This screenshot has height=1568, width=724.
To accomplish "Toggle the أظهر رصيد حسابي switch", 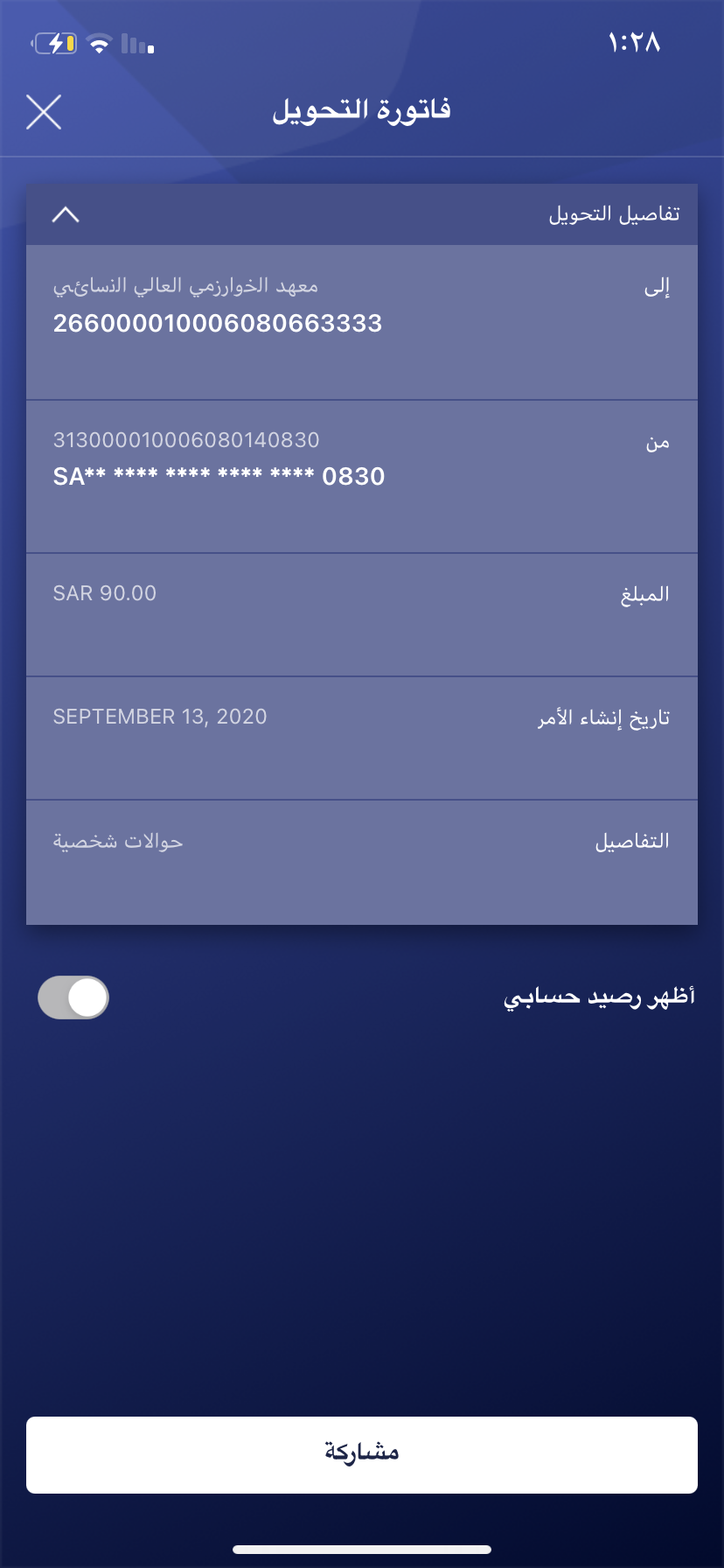I will (x=73, y=997).
